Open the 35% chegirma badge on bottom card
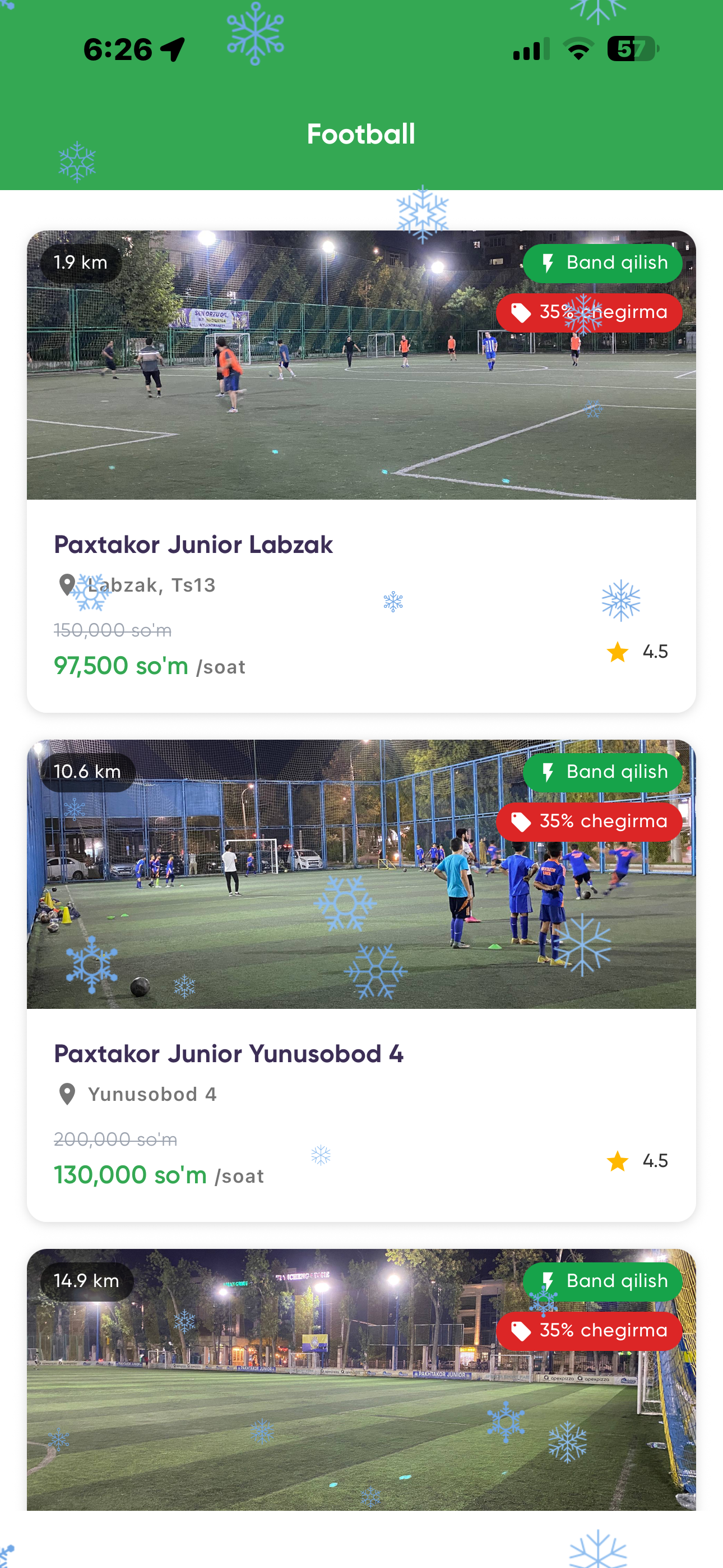Viewport: 723px width, 1568px height. [588, 1331]
